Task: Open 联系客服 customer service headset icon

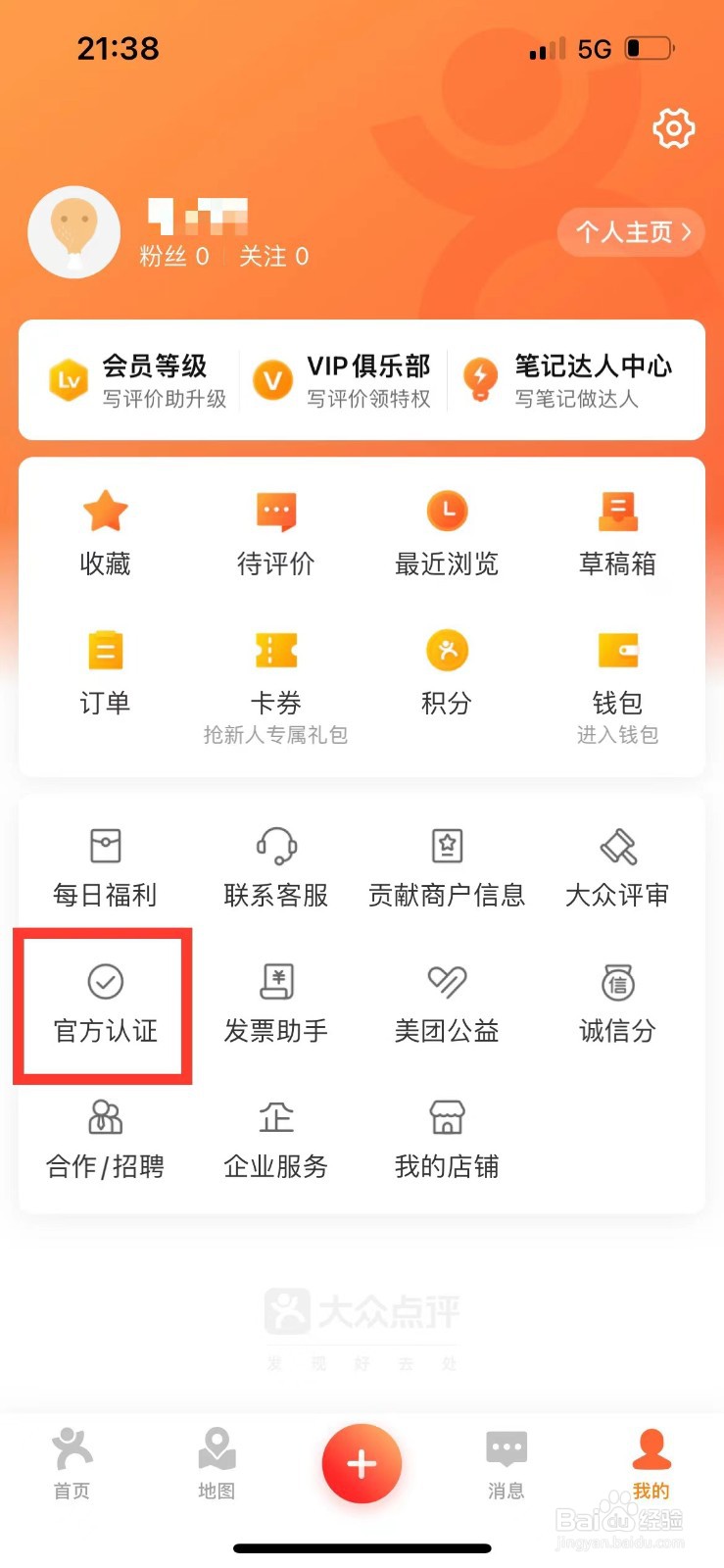Action: point(275,844)
